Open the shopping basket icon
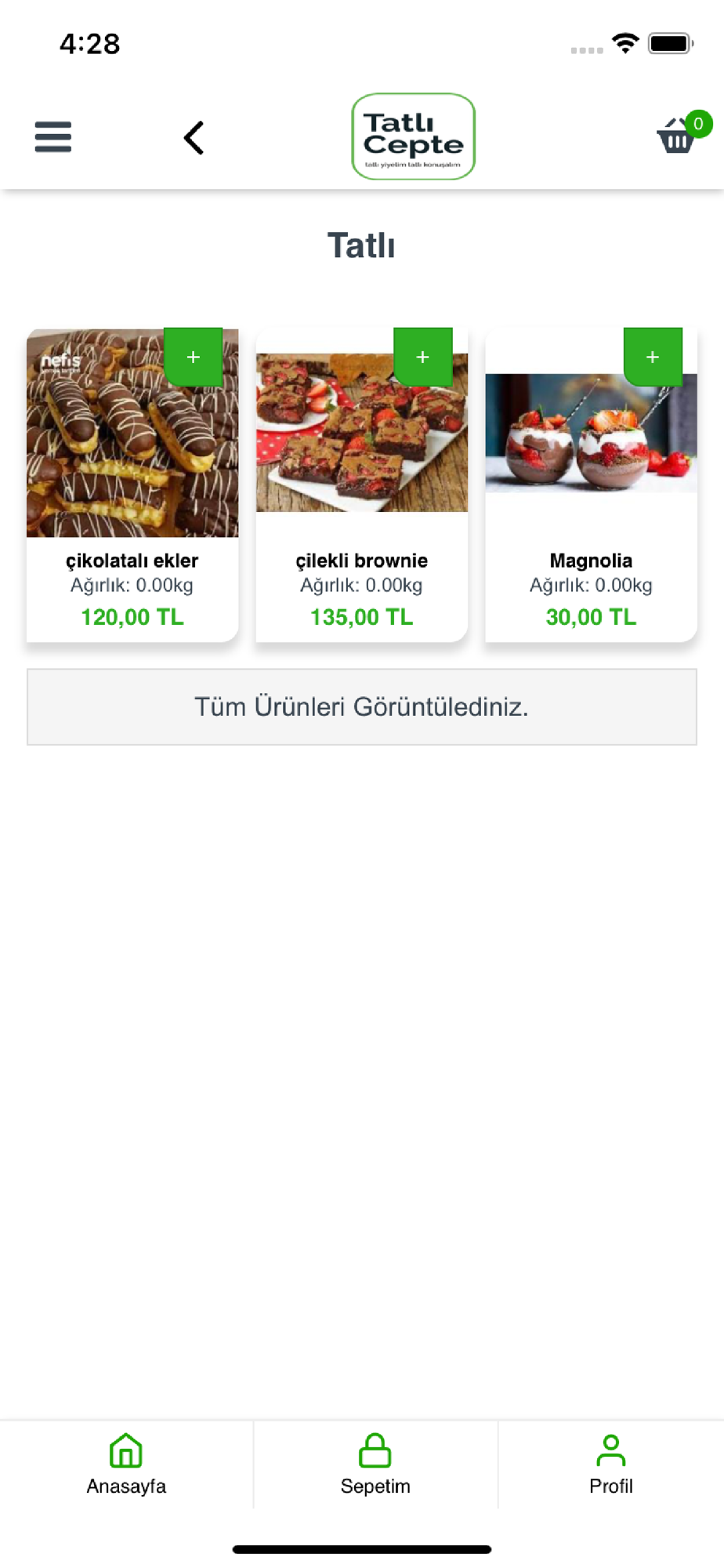Image resolution: width=724 pixels, height=1568 pixels. click(677, 136)
